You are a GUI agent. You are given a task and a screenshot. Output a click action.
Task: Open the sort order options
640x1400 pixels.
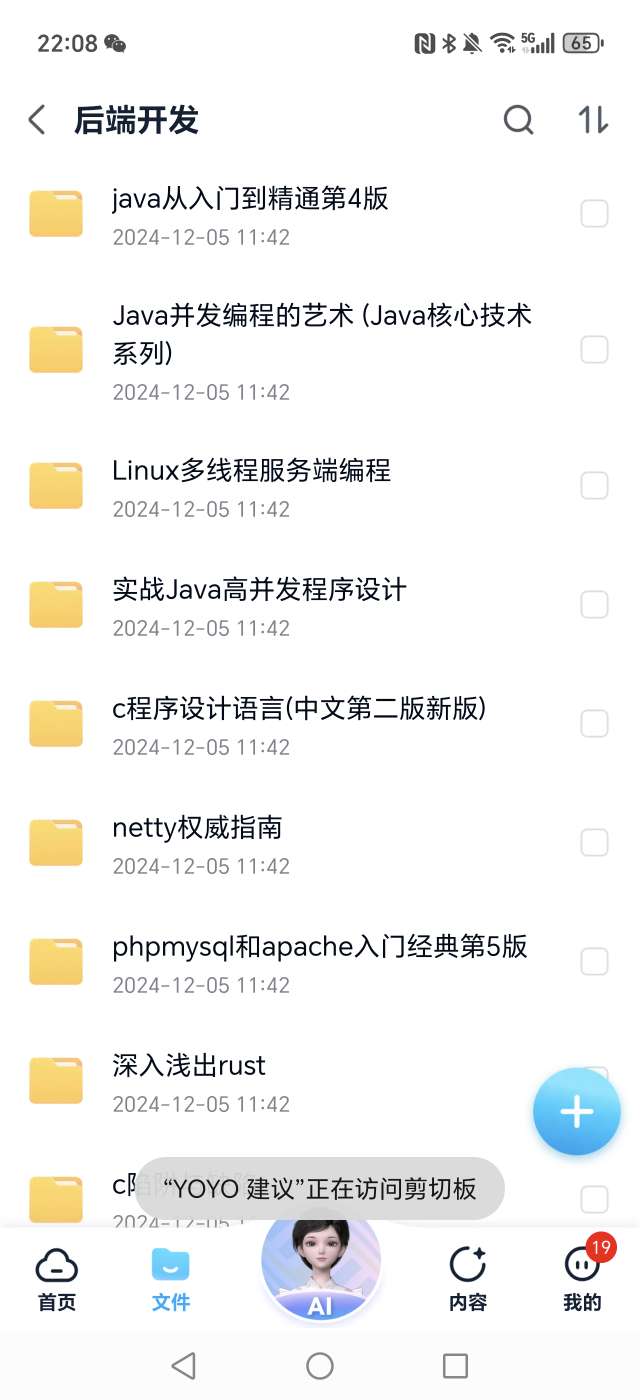pos(593,121)
